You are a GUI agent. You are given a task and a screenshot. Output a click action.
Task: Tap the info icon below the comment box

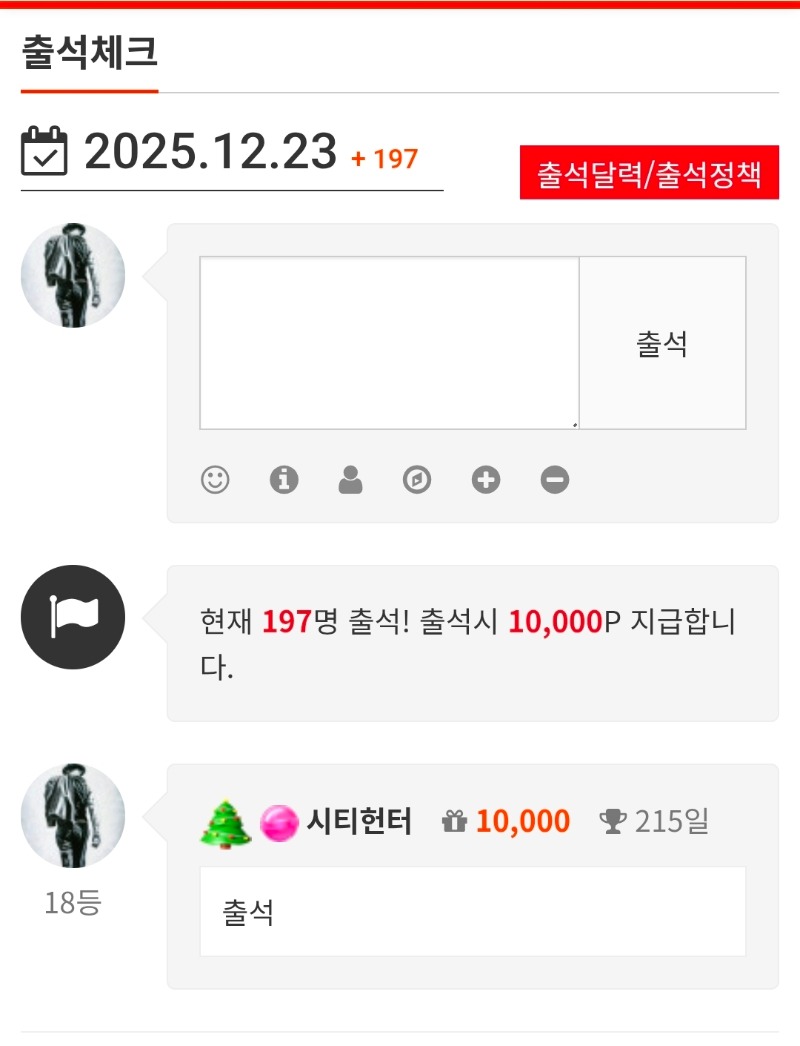click(284, 480)
